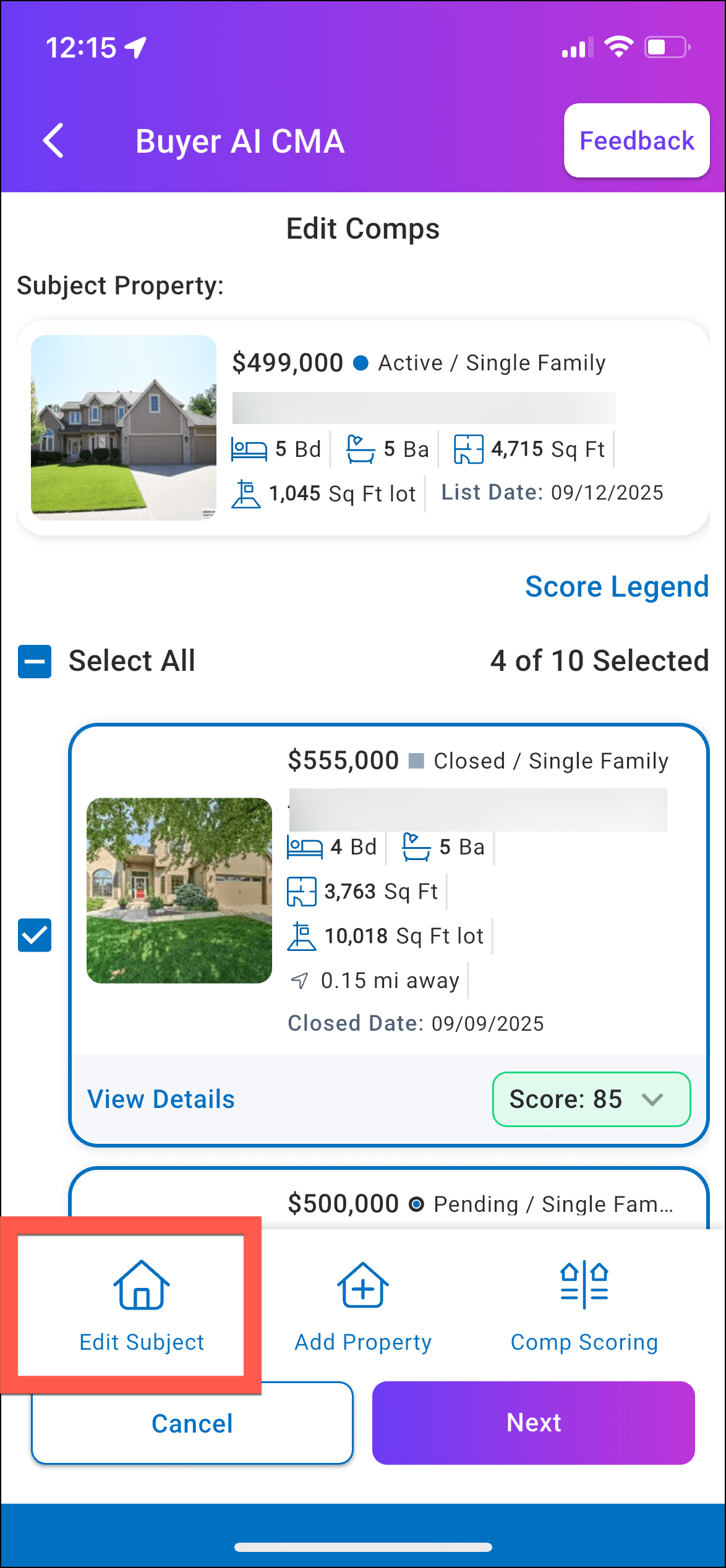The height and width of the screenshot is (1568, 726).
Task: Open the Feedback form
Action: [636, 141]
